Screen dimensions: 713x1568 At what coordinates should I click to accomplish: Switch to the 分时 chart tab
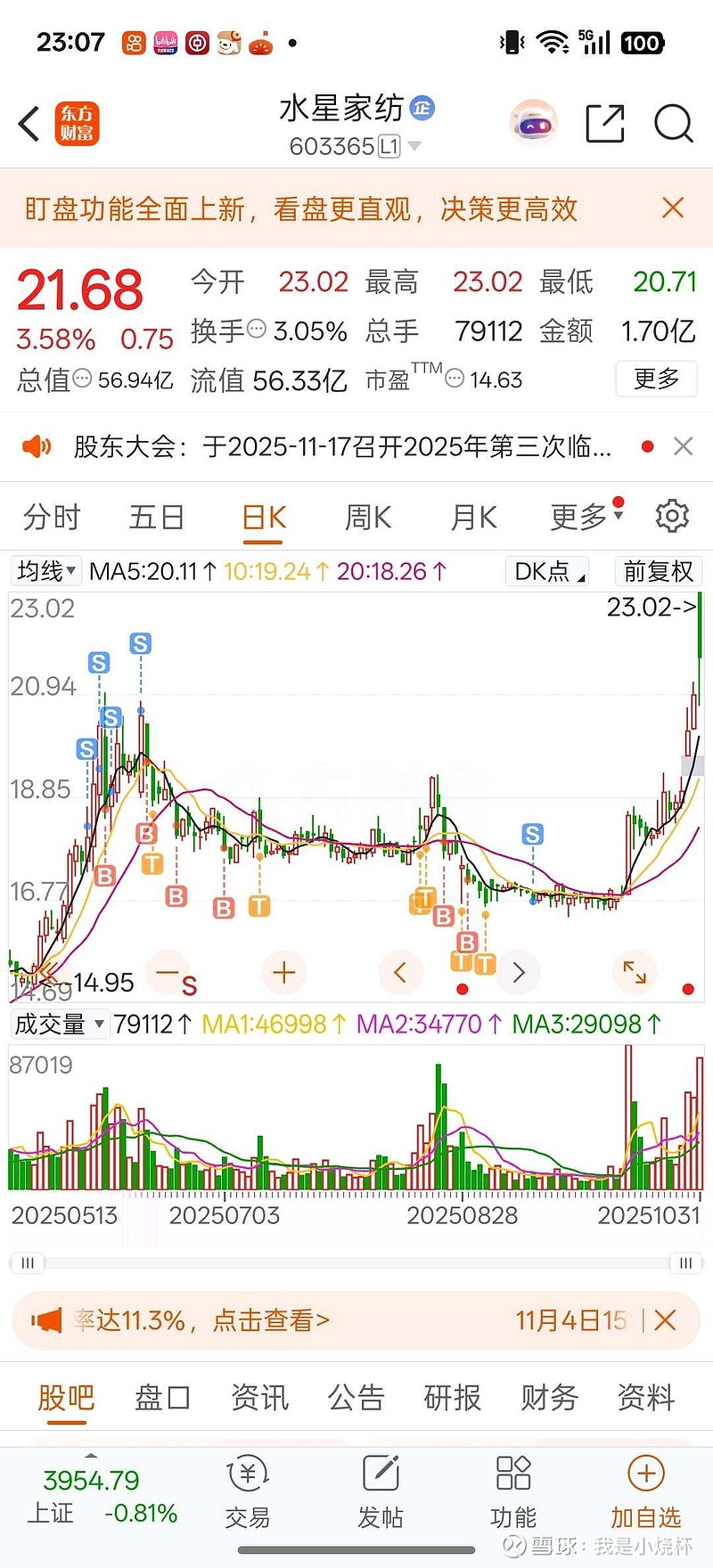[x=52, y=517]
